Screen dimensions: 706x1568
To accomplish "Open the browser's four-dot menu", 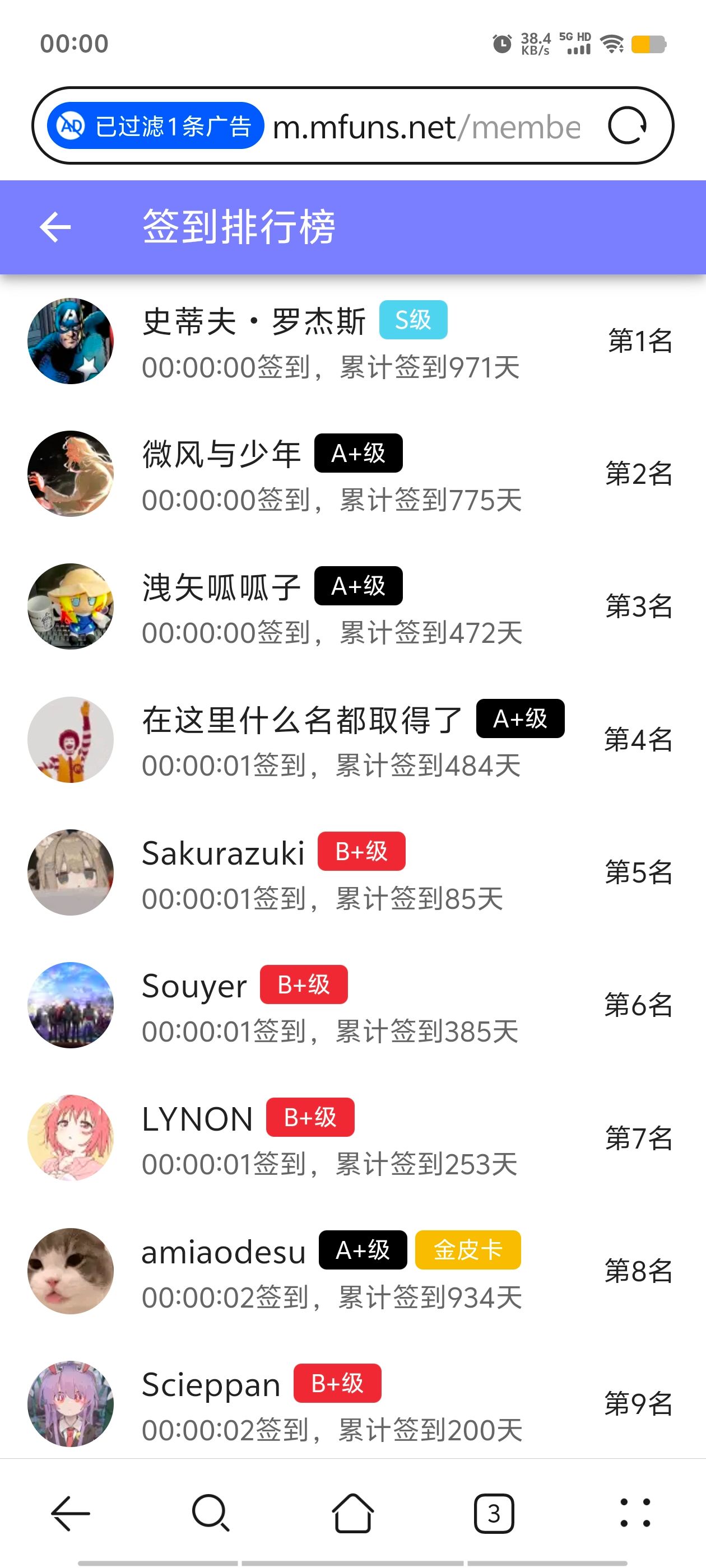I will [635, 1513].
